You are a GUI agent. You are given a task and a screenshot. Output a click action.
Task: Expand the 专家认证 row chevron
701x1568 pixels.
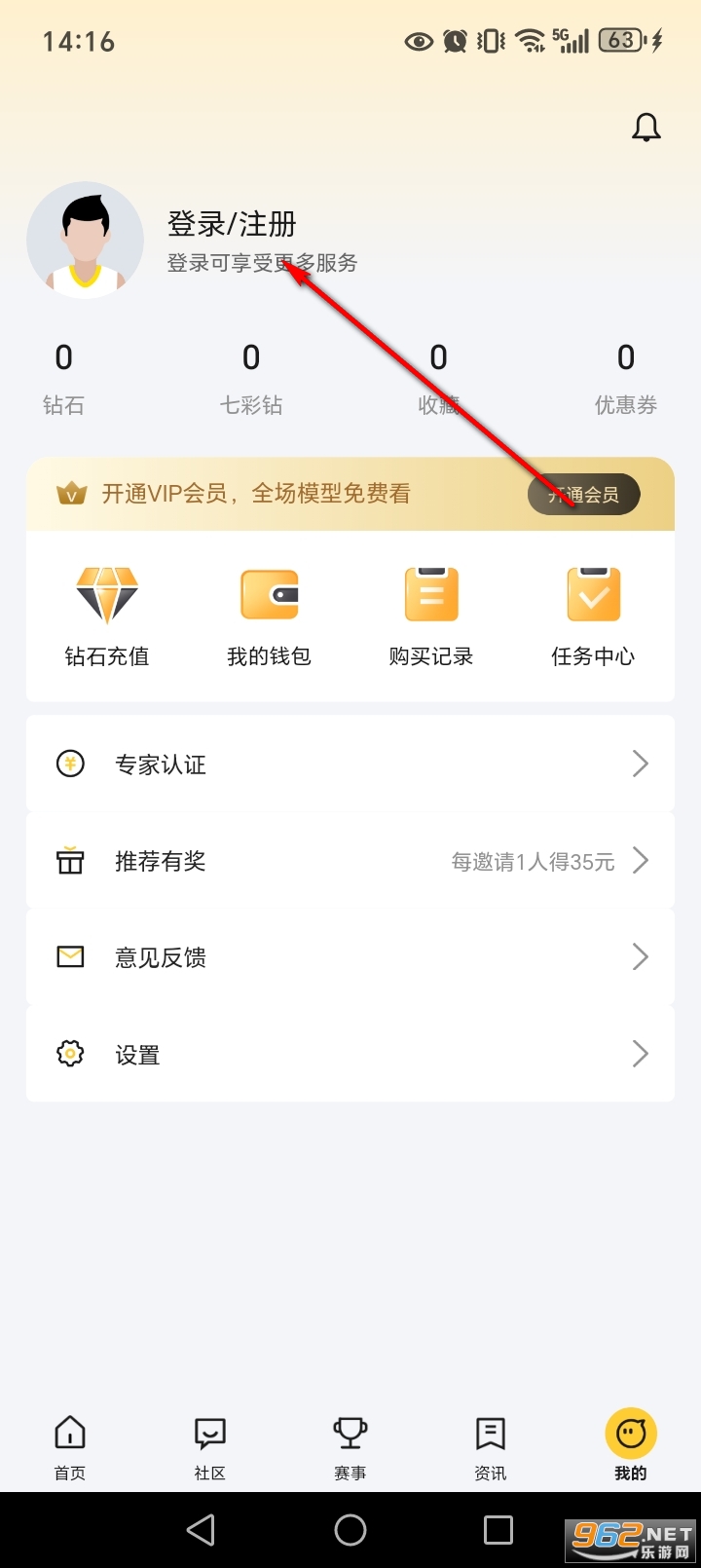[x=640, y=764]
